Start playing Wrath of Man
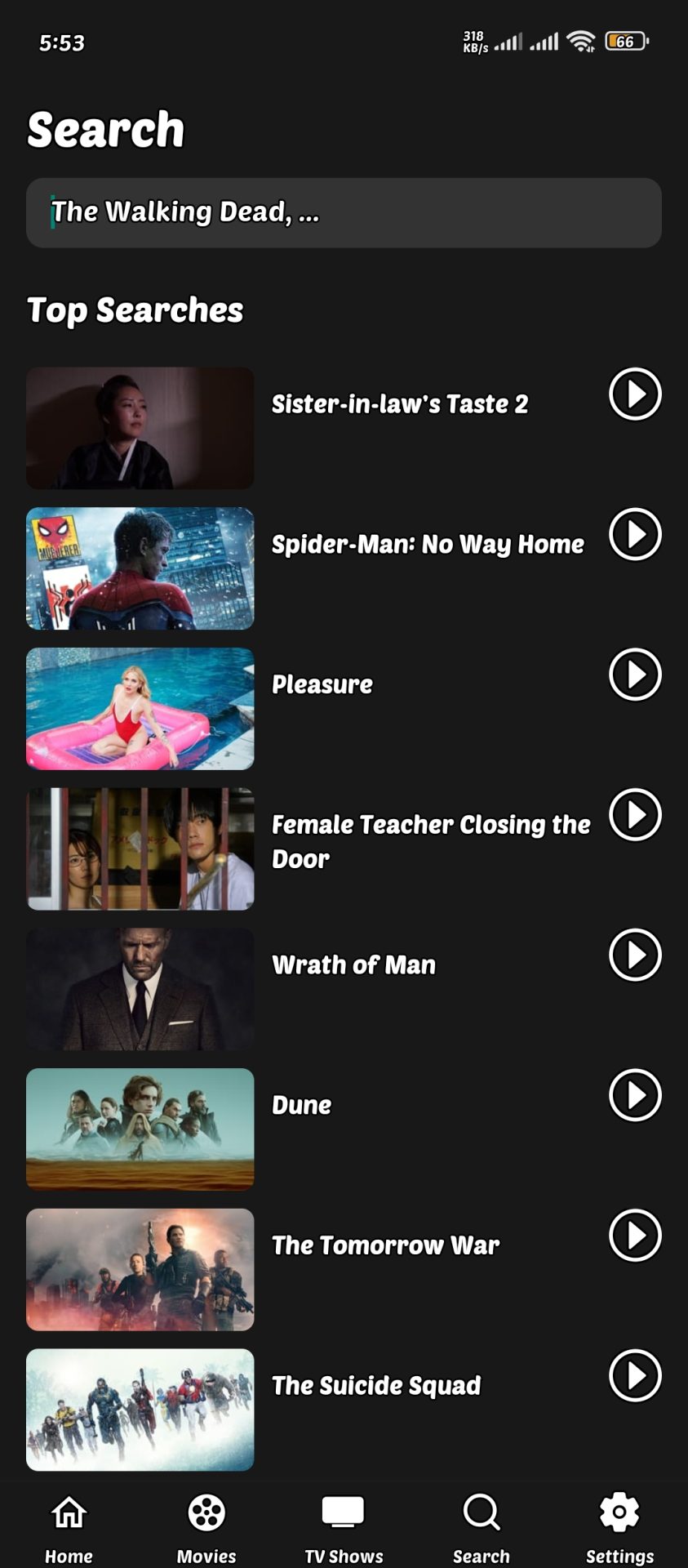688x1568 pixels. [634, 955]
